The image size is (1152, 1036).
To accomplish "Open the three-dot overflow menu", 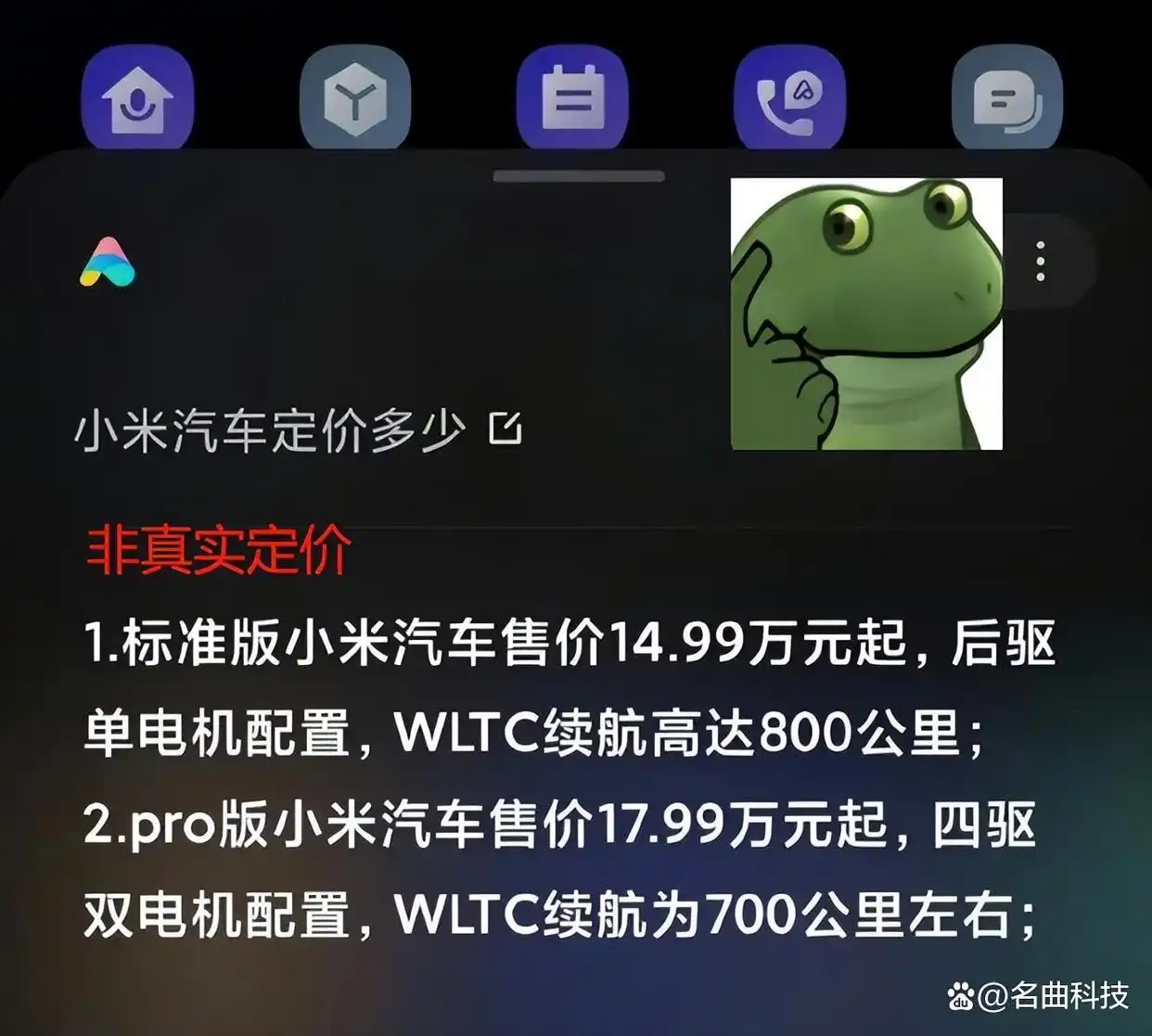I will [x=1041, y=262].
